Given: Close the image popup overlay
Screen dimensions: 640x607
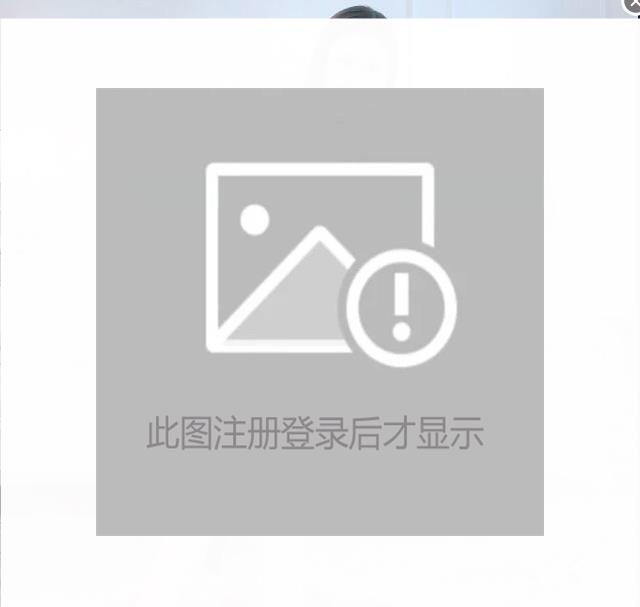Looking at the screenshot, I should (x=633, y=5).
